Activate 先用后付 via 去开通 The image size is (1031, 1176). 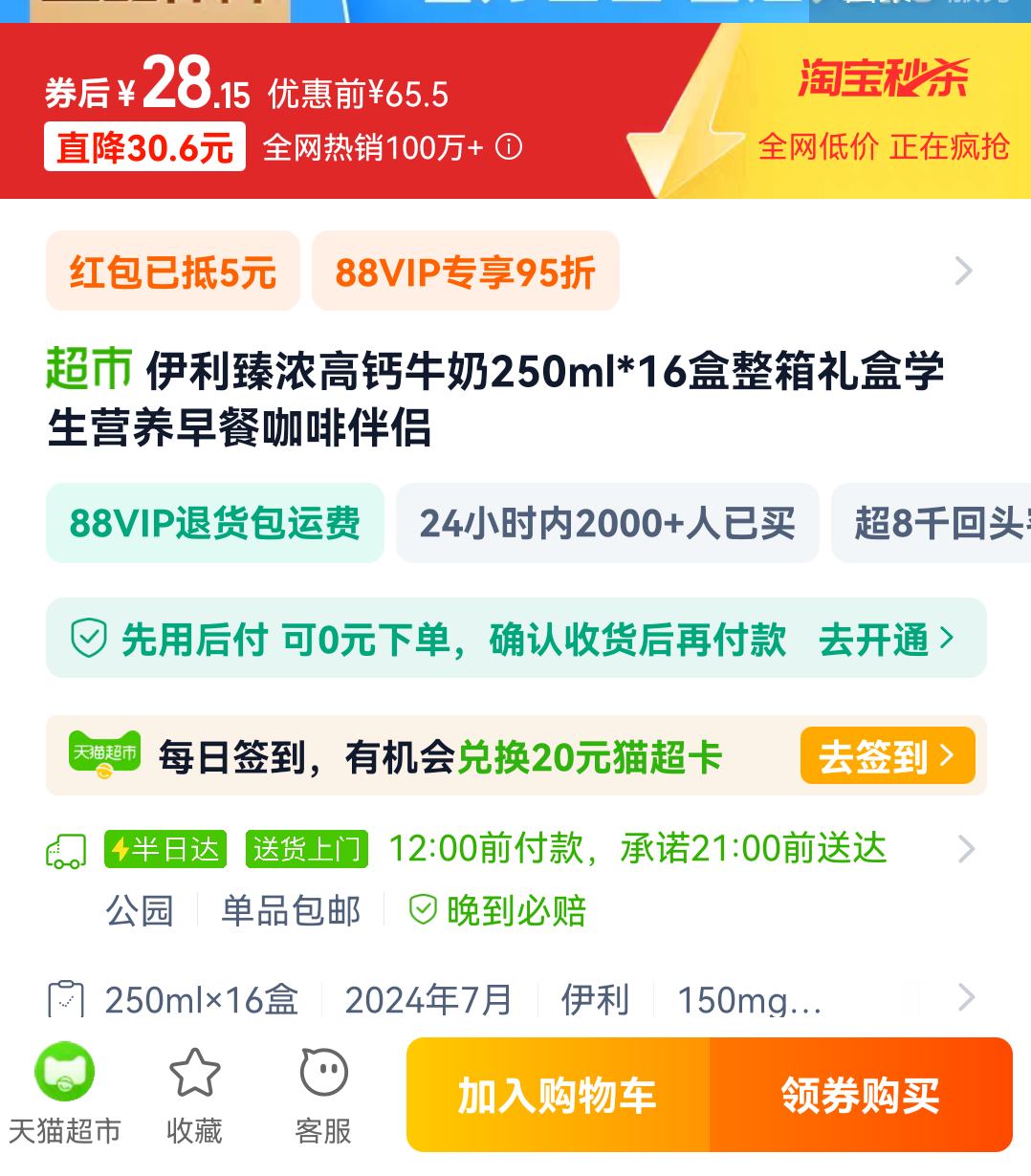(x=887, y=639)
